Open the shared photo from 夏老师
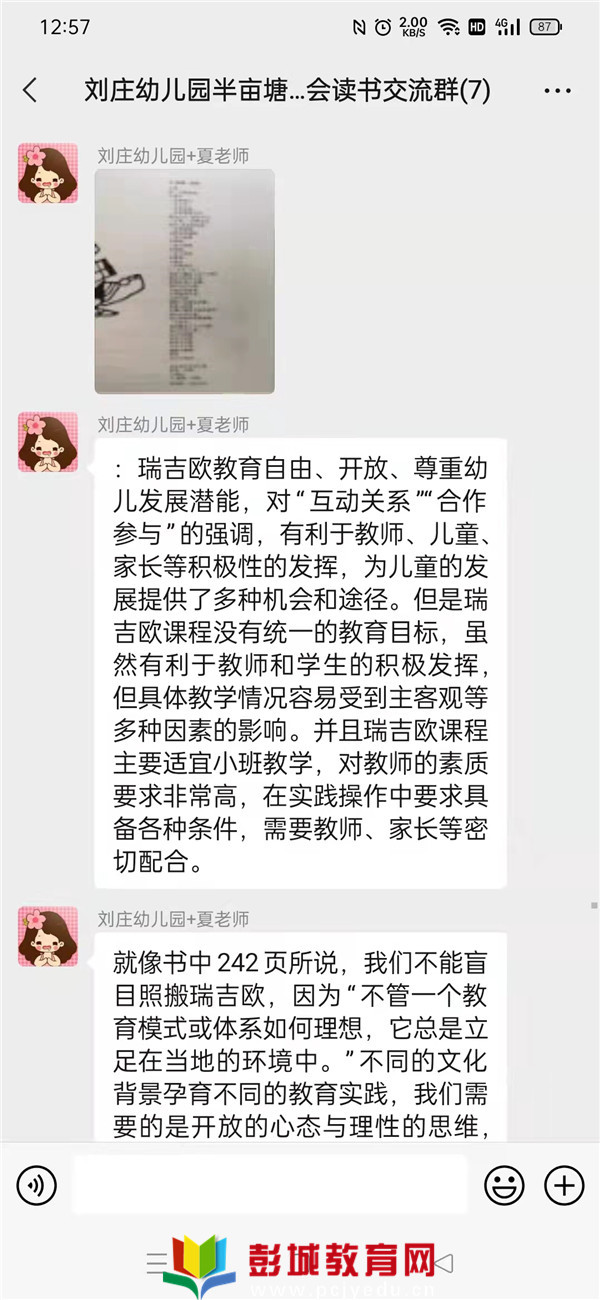This screenshot has height=1300, width=600. 184,281
